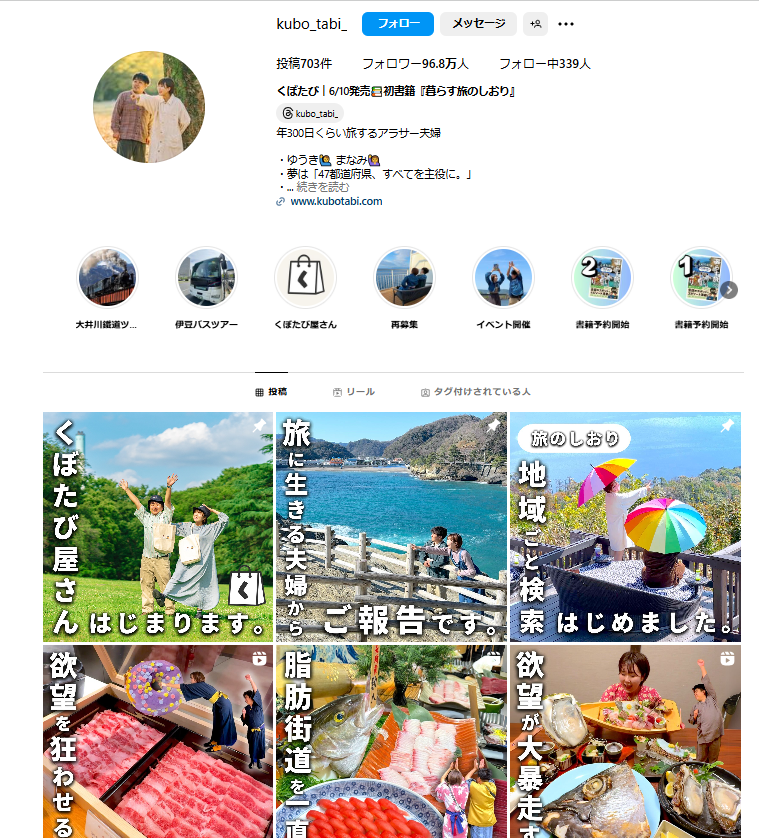Expand the bio with 続きを読む
The image size is (759, 838).
[323, 186]
